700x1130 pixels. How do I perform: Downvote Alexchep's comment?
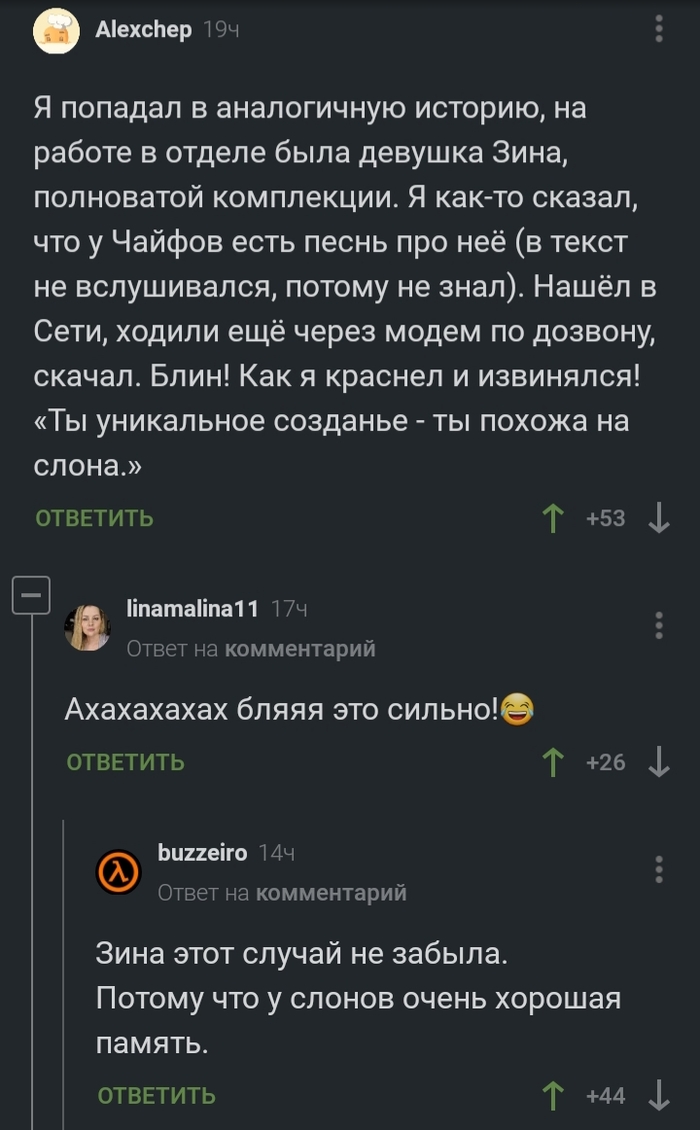[659, 518]
